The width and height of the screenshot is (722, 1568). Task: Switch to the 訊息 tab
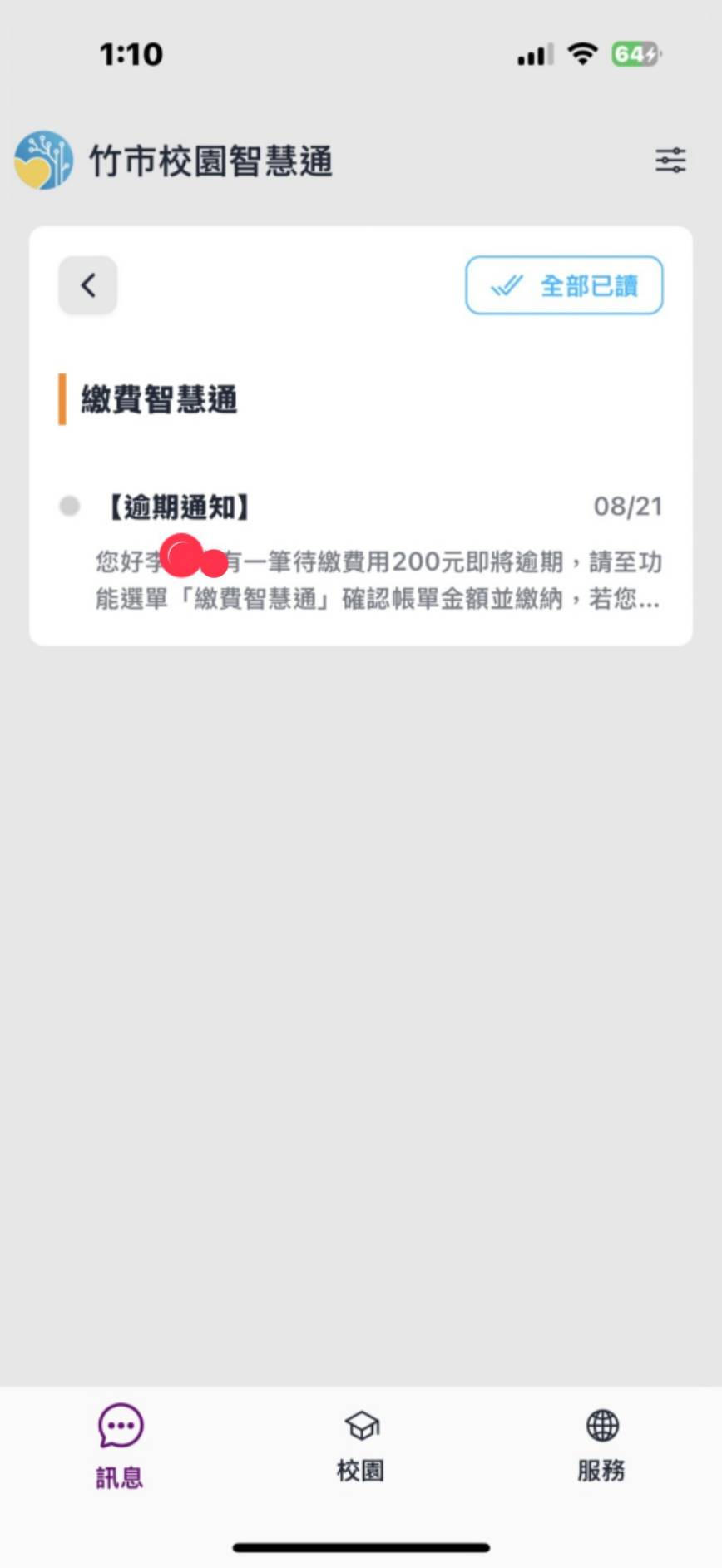point(121,1447)
